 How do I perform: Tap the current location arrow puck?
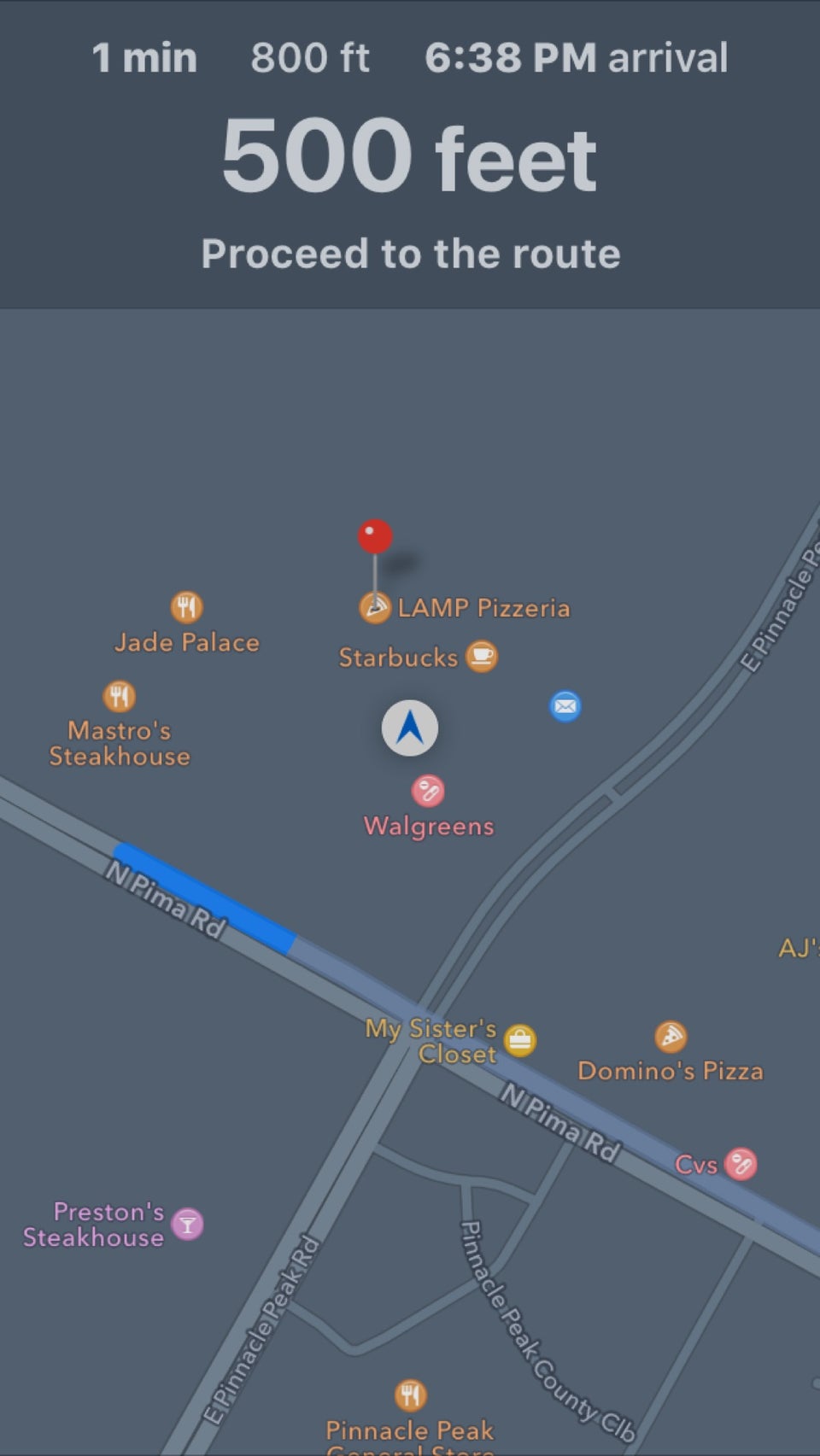(x=410, y=728)
